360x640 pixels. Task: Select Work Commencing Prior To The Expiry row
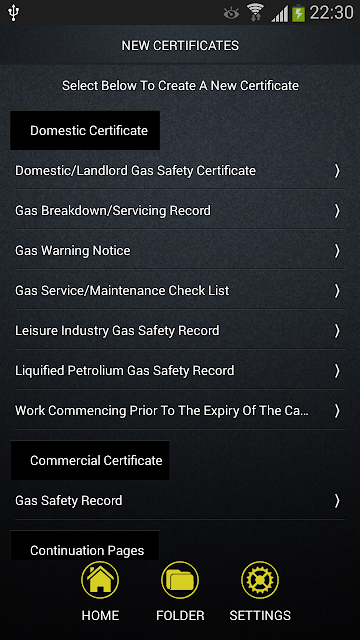coord(180,410)
